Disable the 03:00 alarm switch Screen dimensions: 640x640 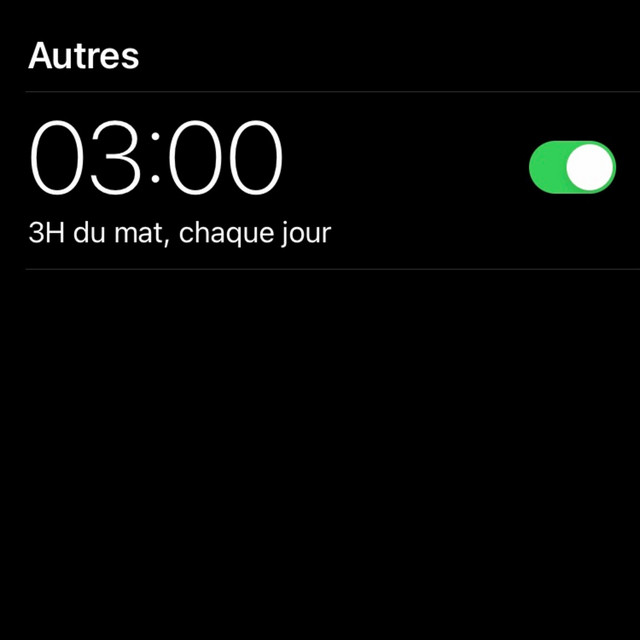point(572,167)
